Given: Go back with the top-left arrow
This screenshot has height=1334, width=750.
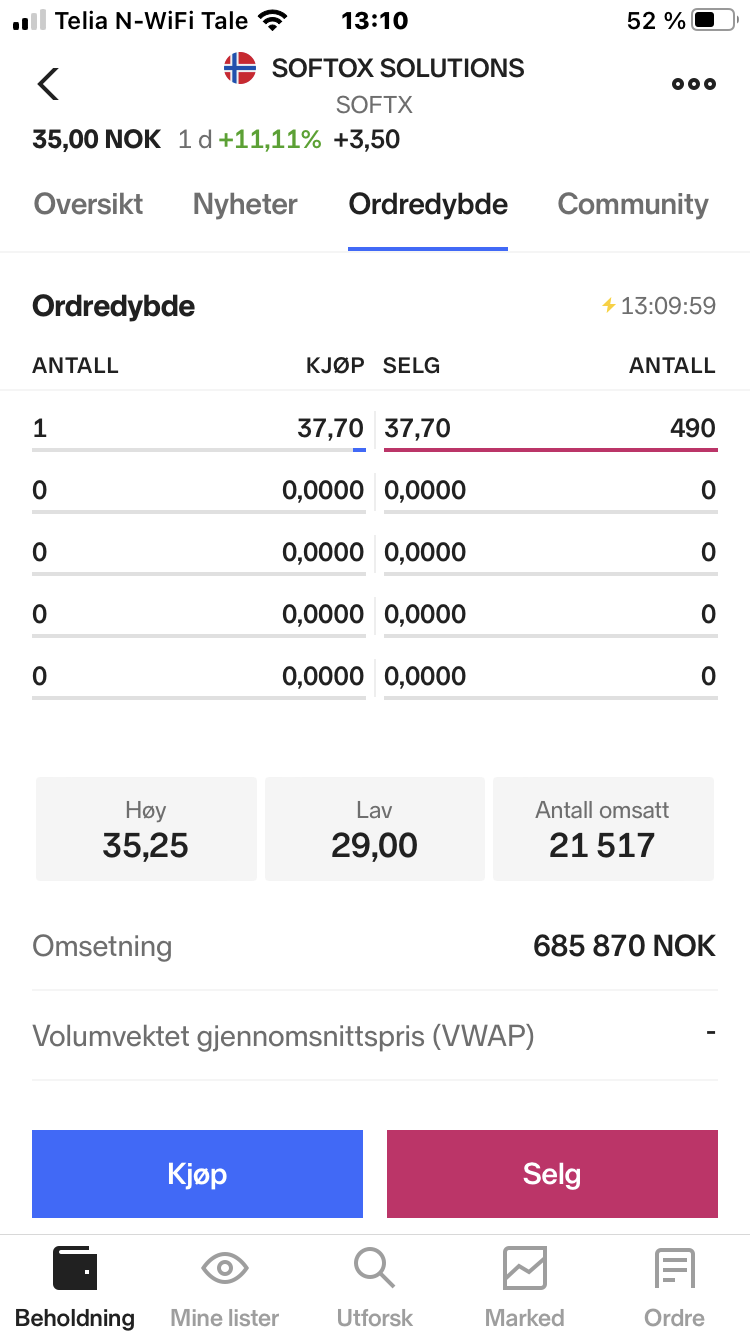Looking at the screenshot, I should pos(48,84).
